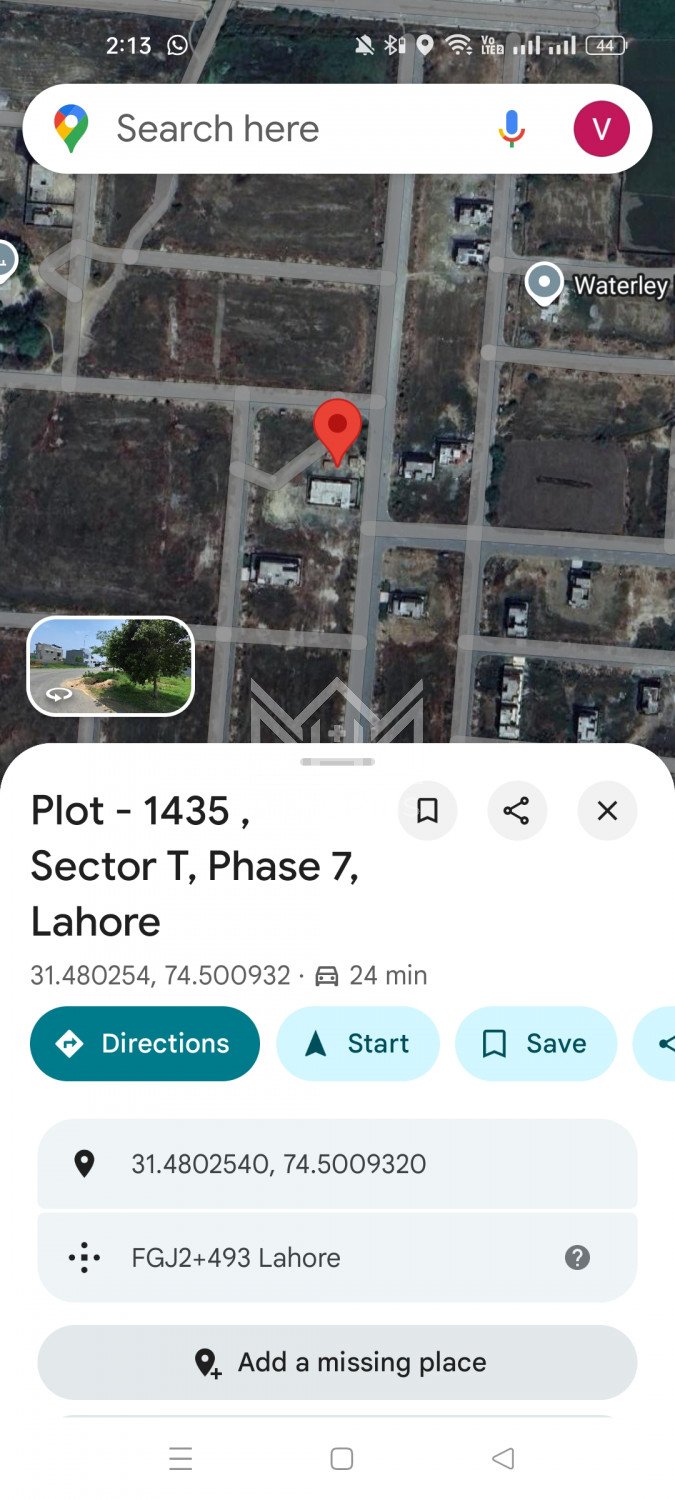Open plus code help question mark
675x1500 pixels.
pos(577,1258)
